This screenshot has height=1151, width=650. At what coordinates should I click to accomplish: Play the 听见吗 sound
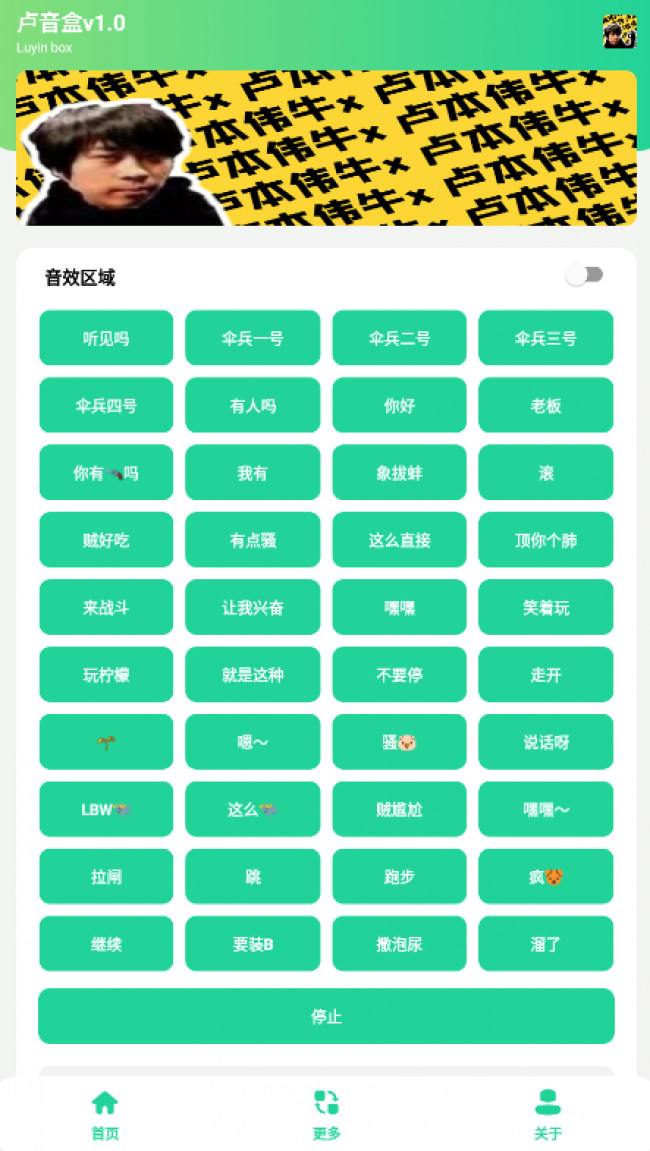pyautogui.click(x=106, y=338)
